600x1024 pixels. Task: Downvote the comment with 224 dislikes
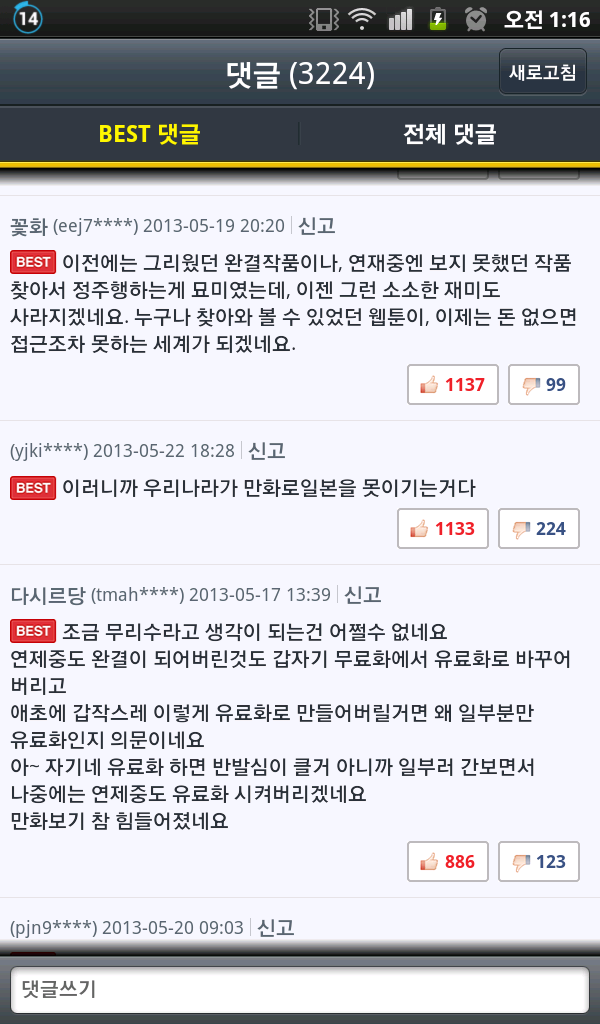pyautogui.click(x=539, y=529)
